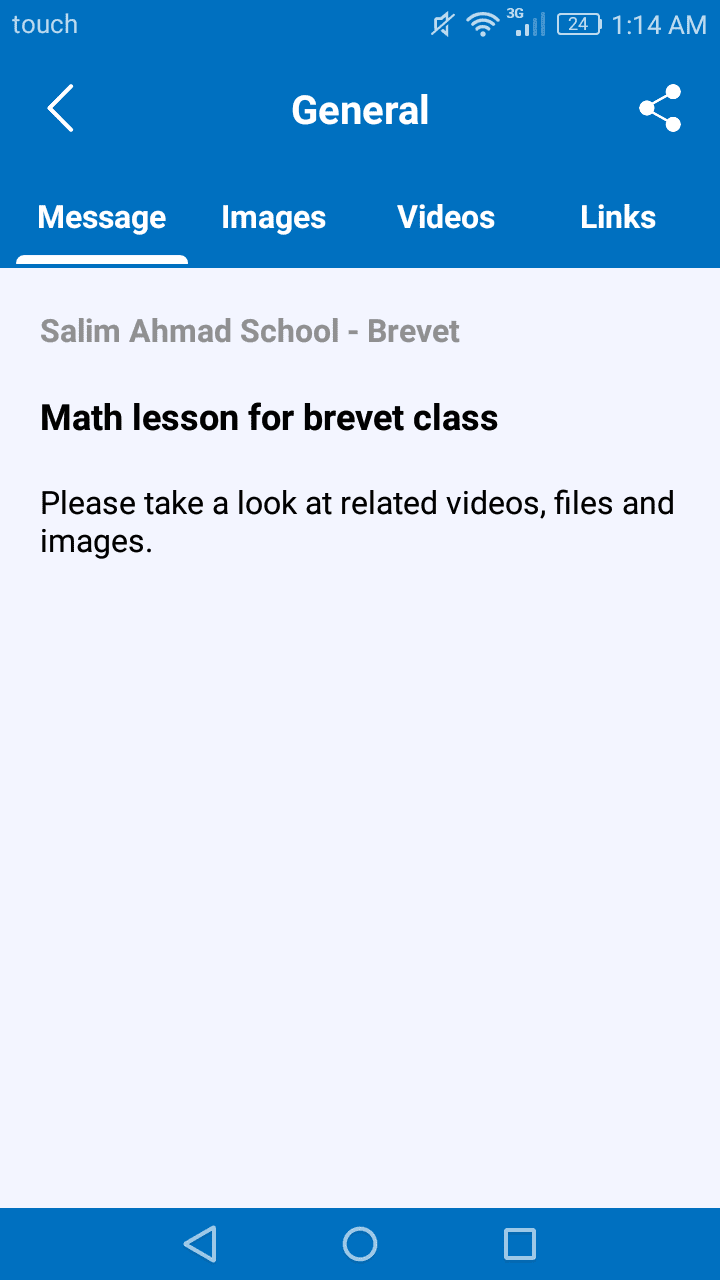
Task: Share this message
Action: (660, 109)
